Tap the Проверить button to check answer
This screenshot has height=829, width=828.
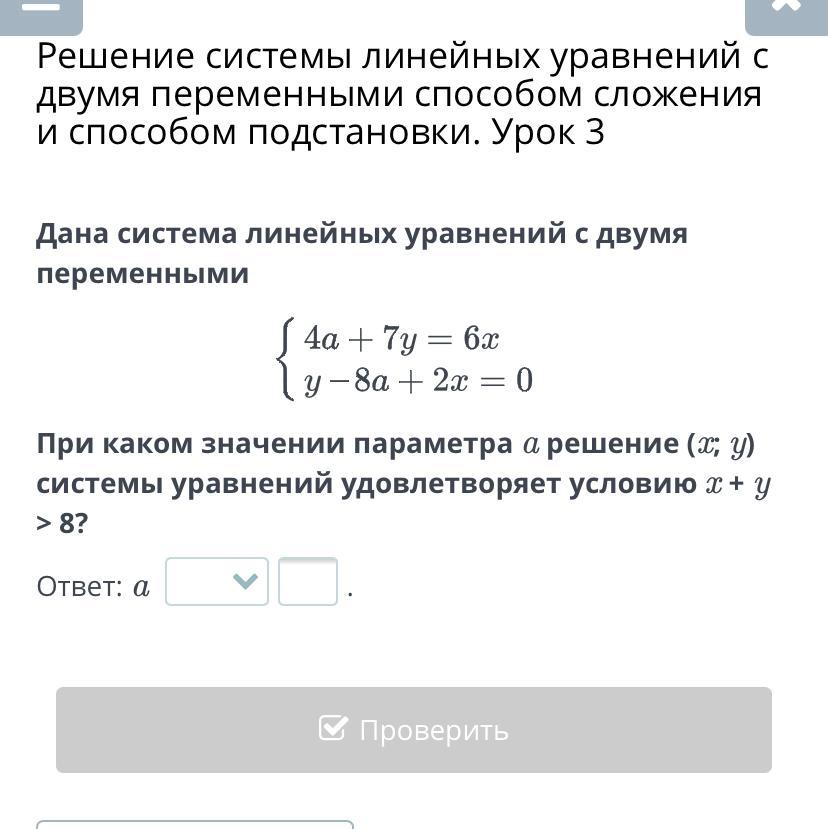pos(414,730)
